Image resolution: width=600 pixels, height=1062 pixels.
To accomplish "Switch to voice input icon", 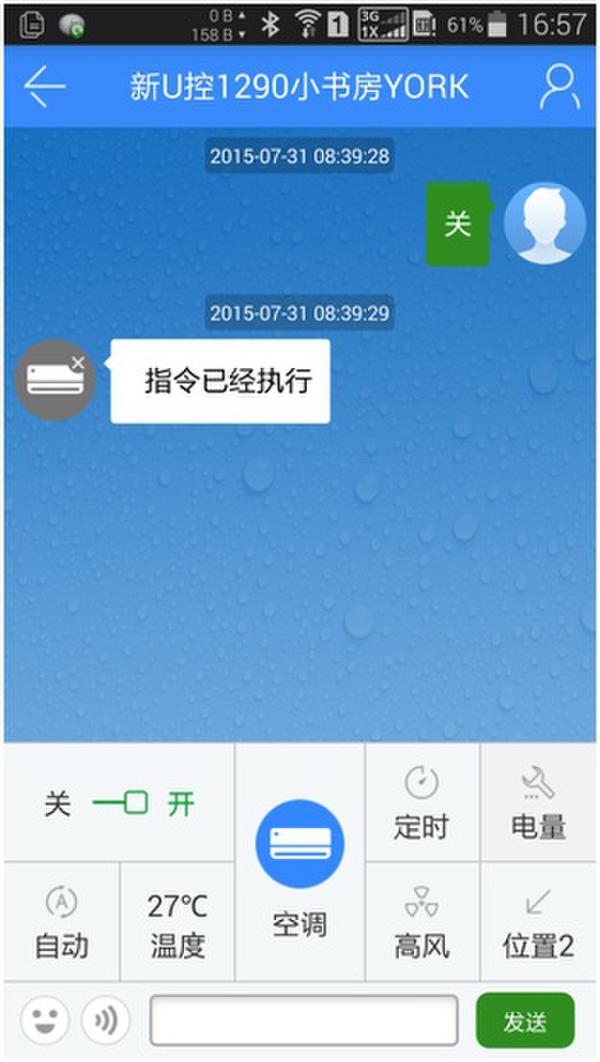I will [x=106, y=1020].
